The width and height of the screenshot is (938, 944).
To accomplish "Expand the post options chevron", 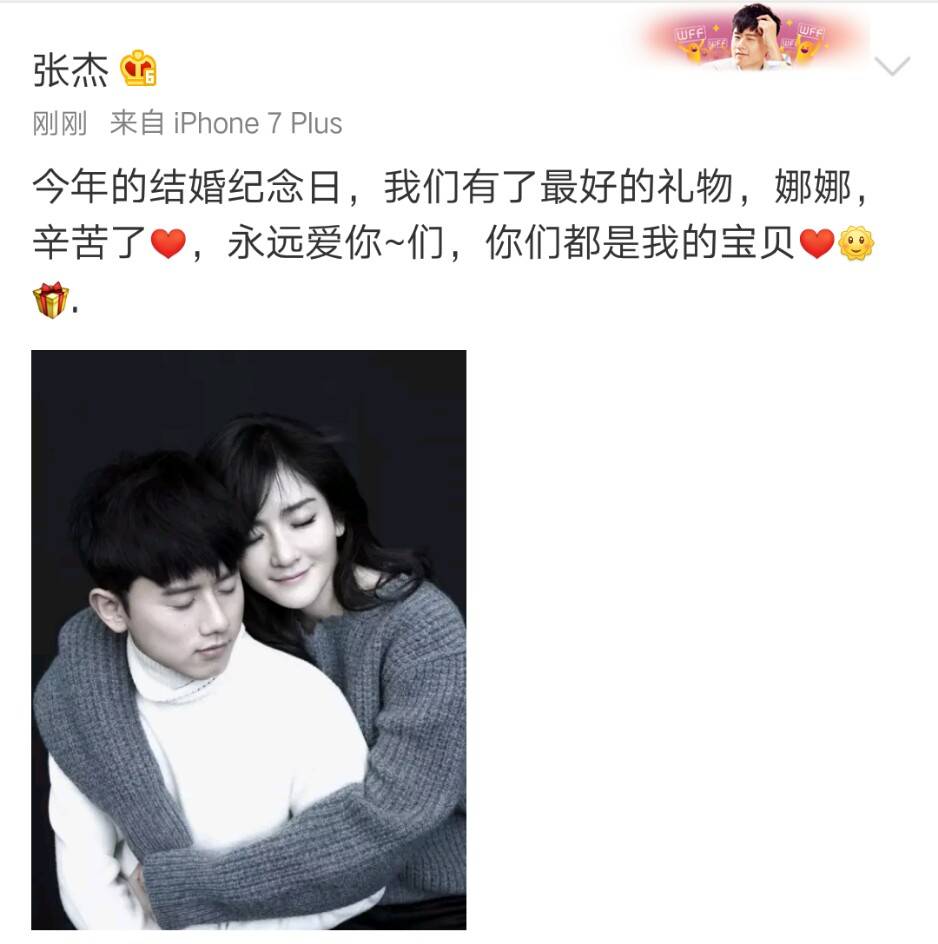I will tap(891, 66).
